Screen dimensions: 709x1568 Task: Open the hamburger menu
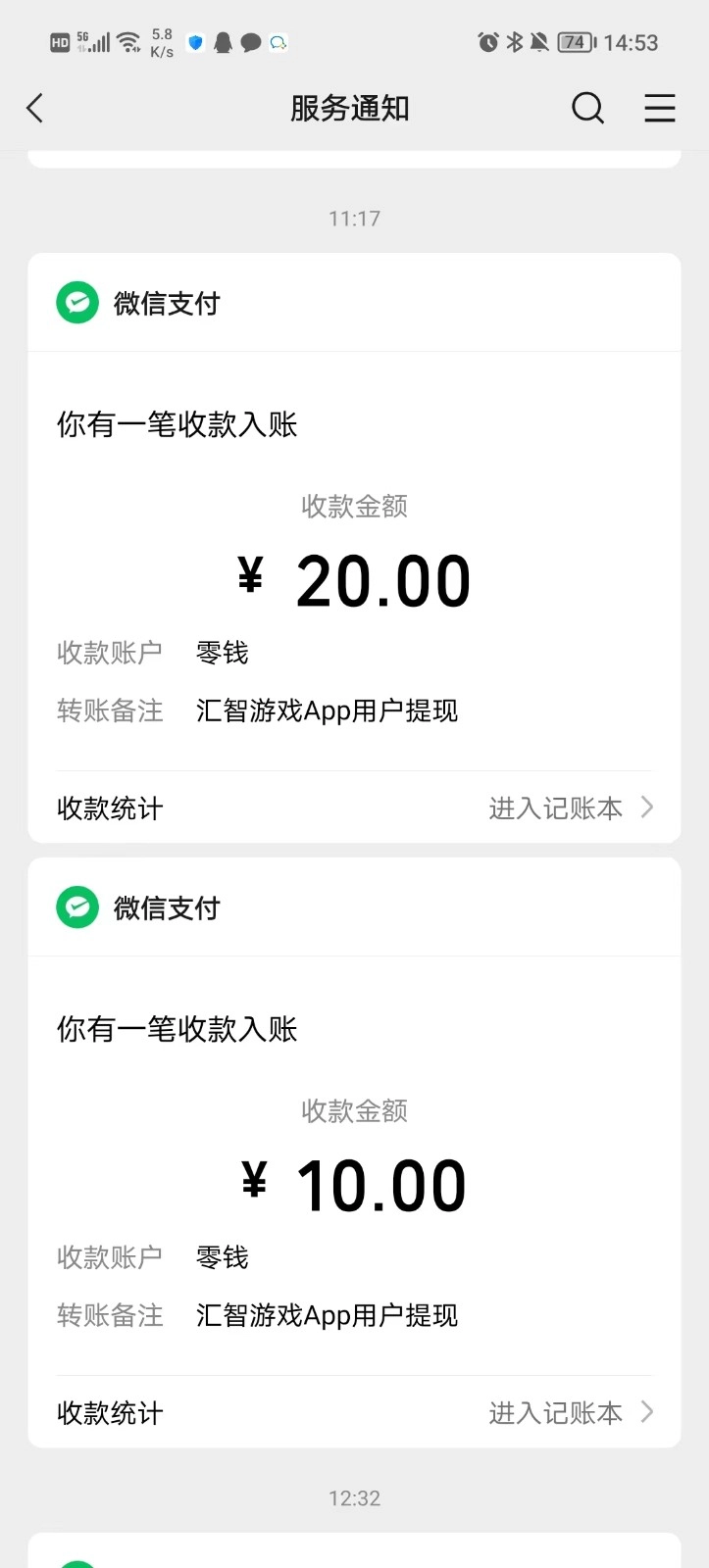pyautogui.click(x=659, y=108)
